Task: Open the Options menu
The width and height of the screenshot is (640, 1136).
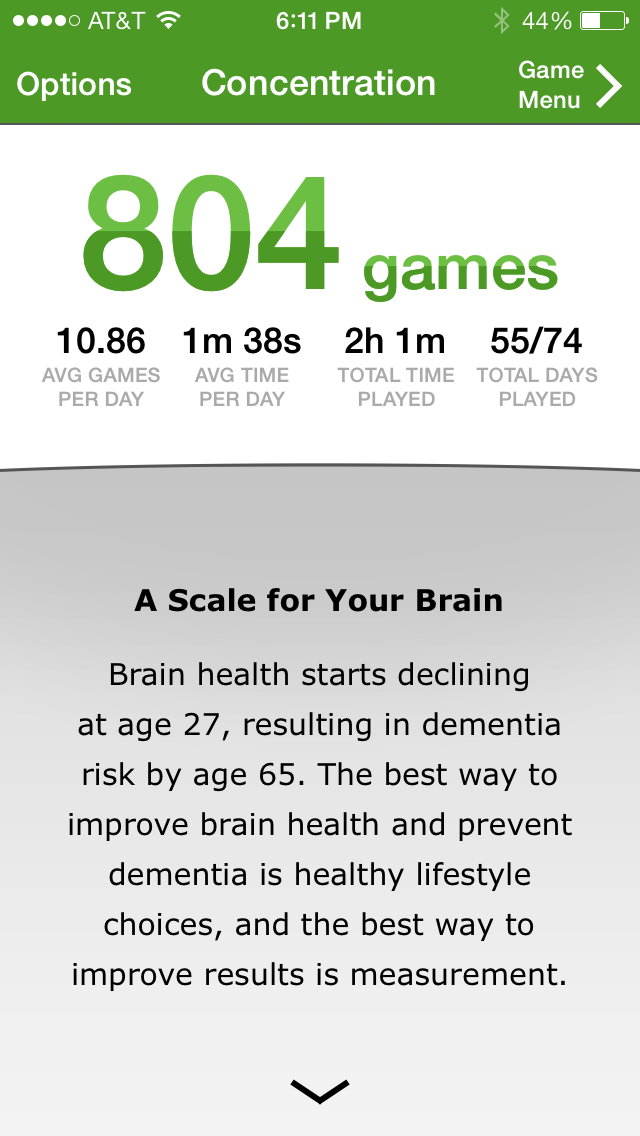Action: (x=74, y=85)
